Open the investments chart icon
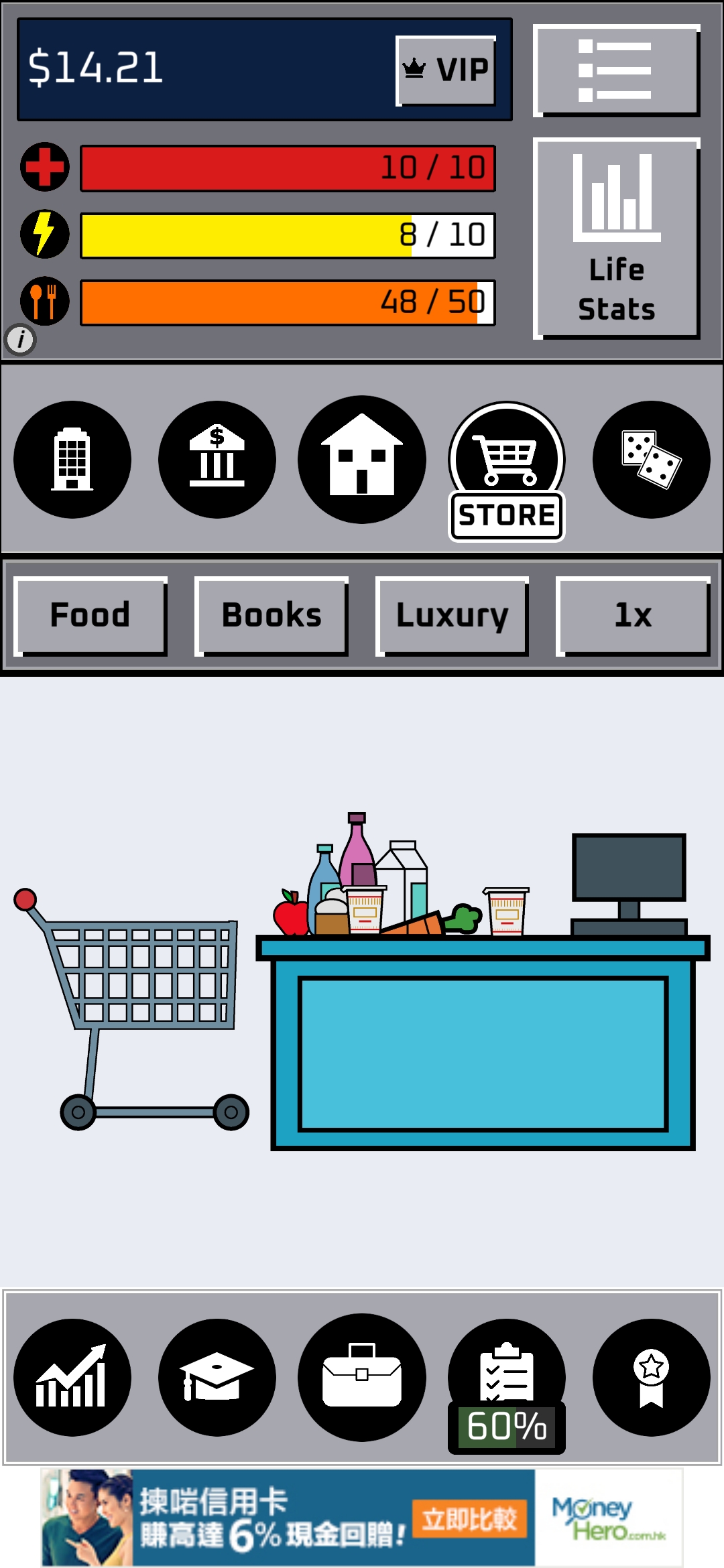This screenshot has width=724, height=1568. pos(72,1378)
